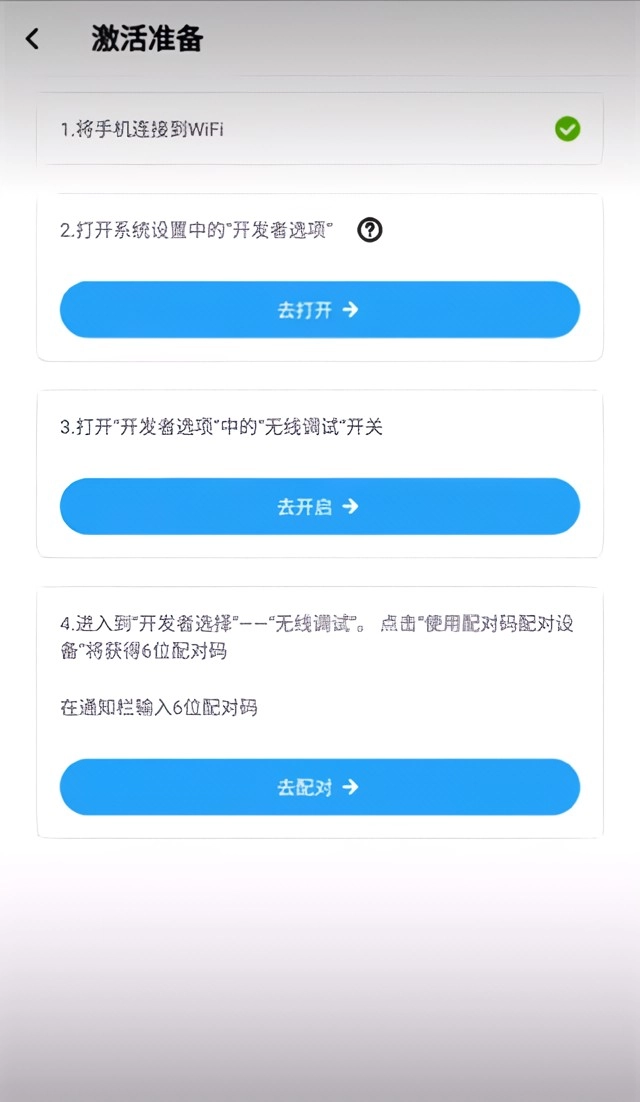Viewport: 640px width, 1102px height.
Task: Tap the 去配对 button
Action: pos(319,787)
